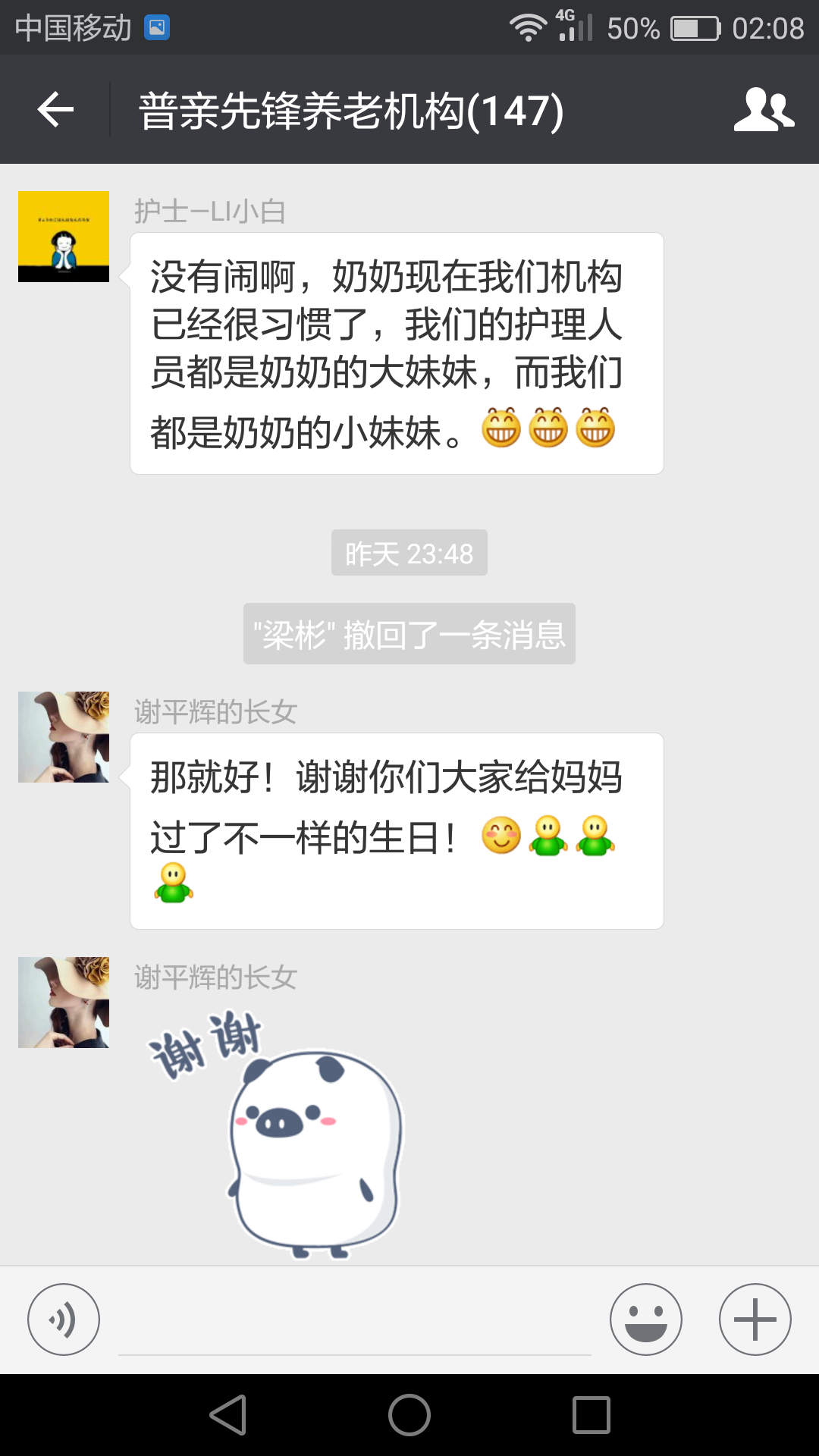Open avatar of 护士-LI小白

point(64,237)
